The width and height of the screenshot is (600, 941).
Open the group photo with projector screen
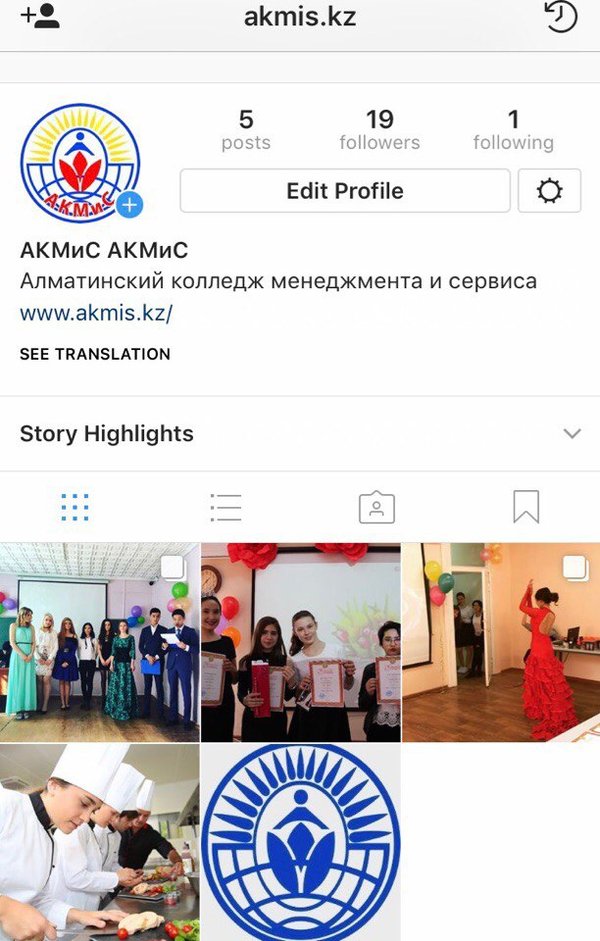(99, 641)
